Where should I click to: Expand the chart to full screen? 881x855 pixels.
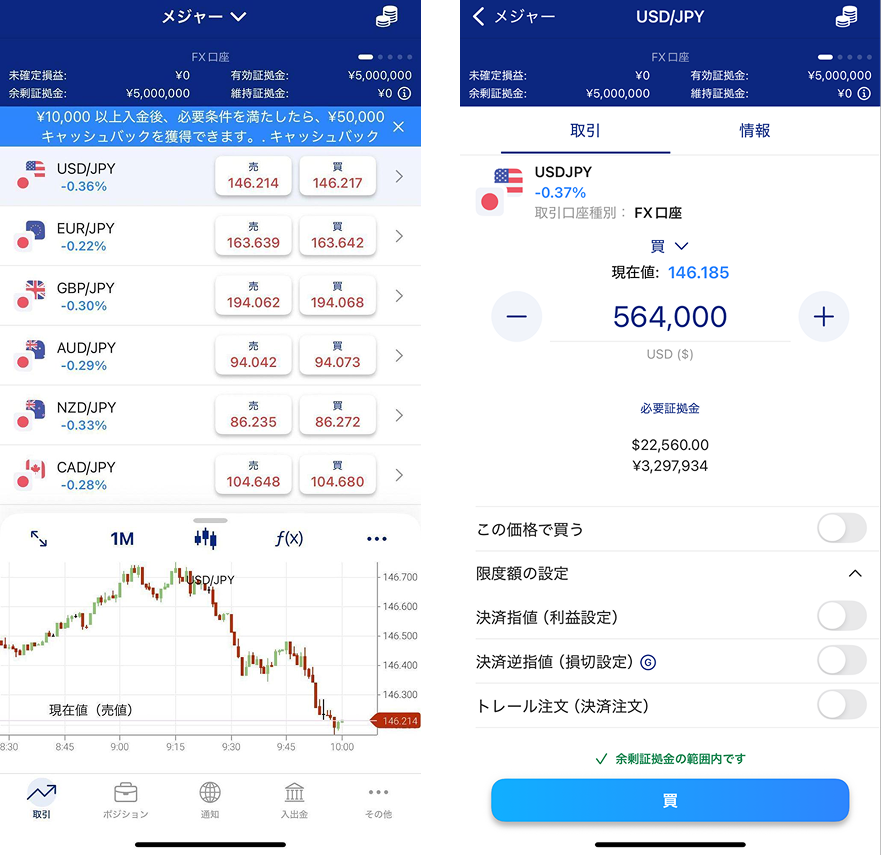click(x=39, y=539)
